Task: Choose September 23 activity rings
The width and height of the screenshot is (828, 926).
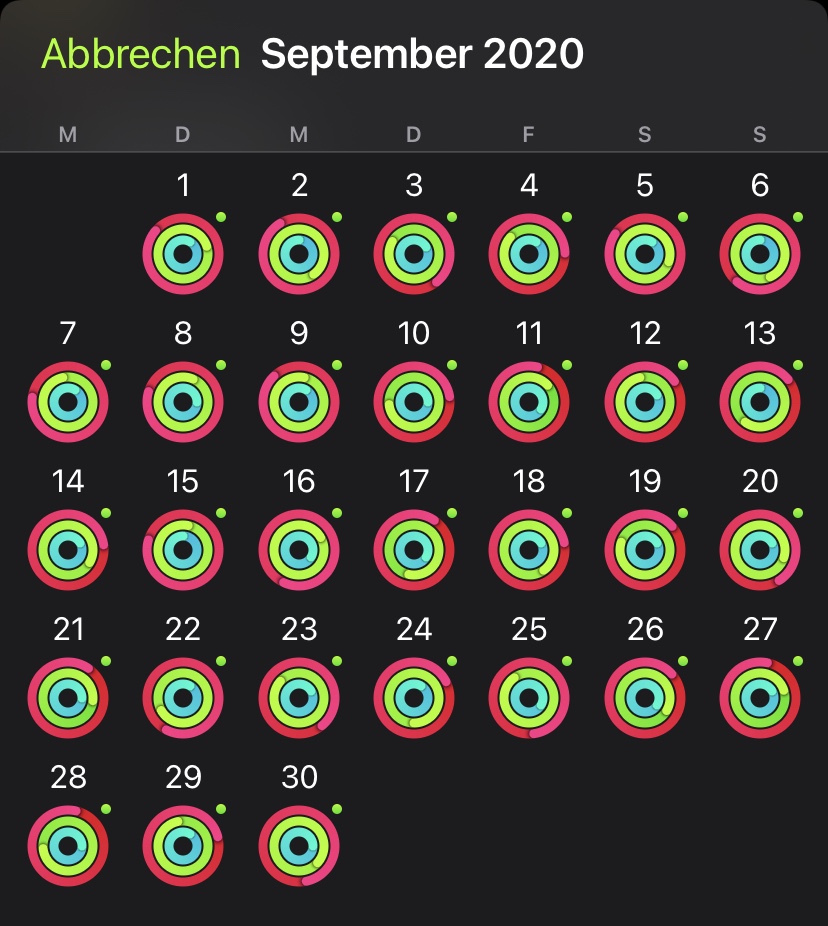Action: point(299,698)
